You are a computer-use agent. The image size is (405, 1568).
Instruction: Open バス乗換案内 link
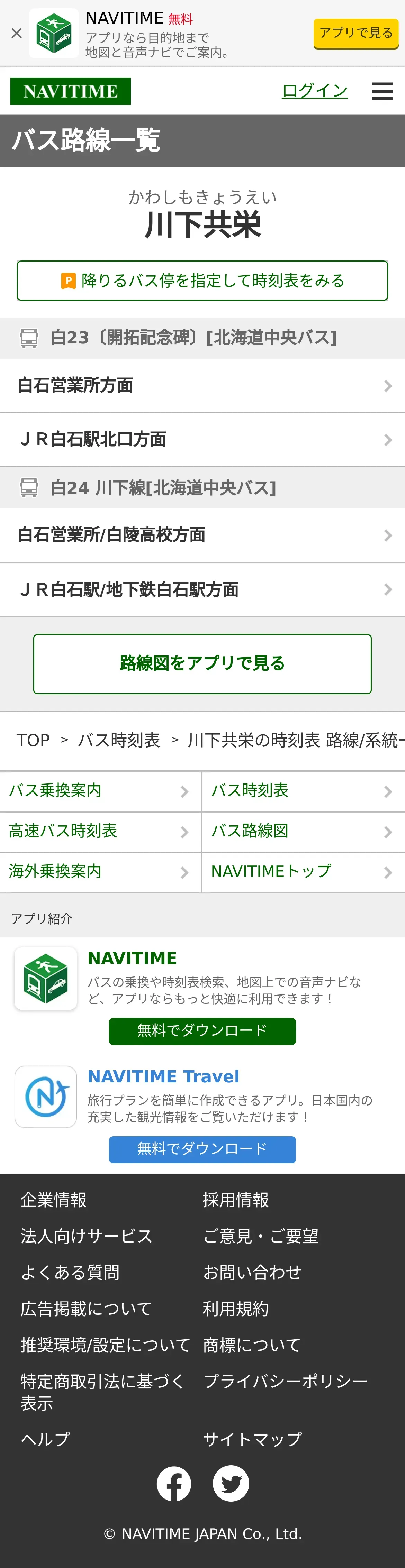(100, 791)
